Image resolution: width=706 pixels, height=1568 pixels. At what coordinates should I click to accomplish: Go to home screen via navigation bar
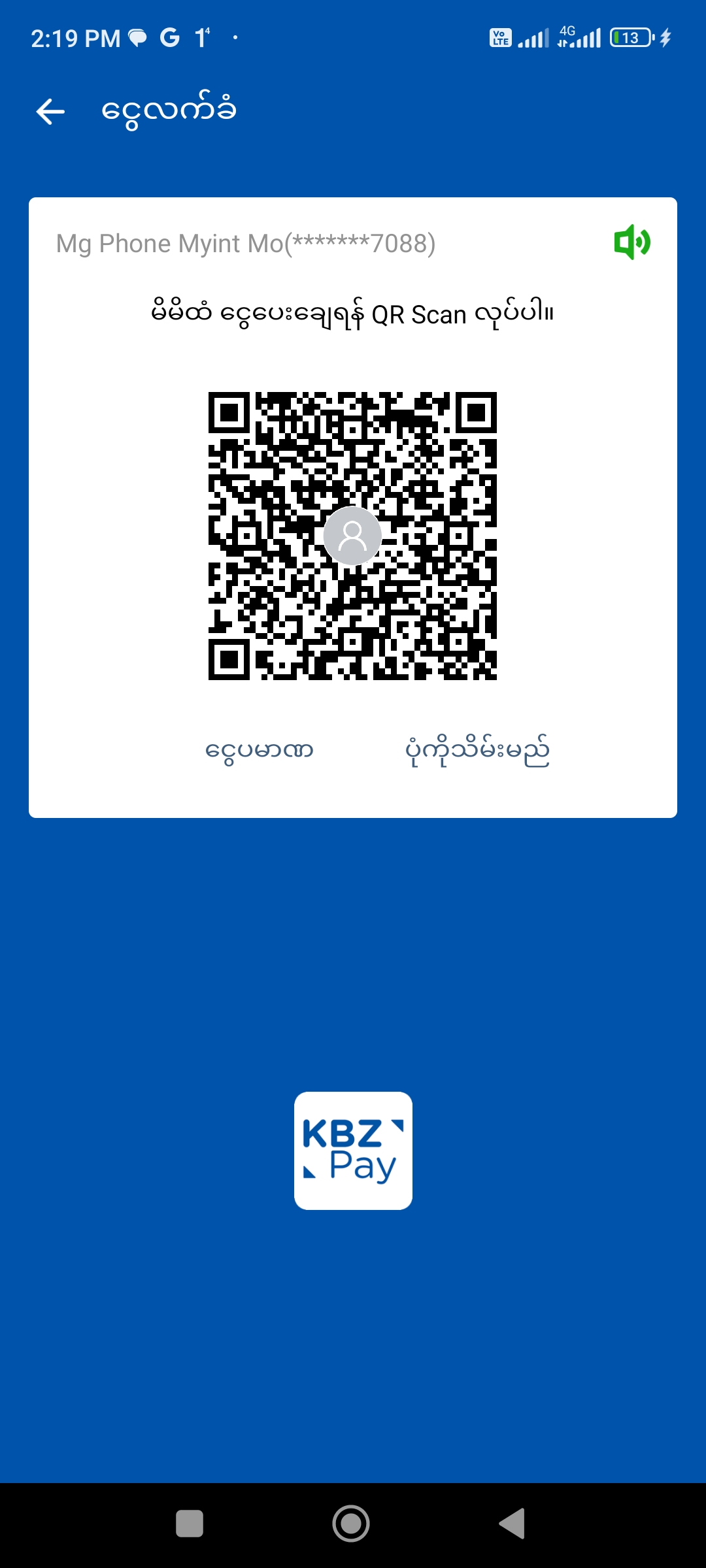(x=351, y=1524)
